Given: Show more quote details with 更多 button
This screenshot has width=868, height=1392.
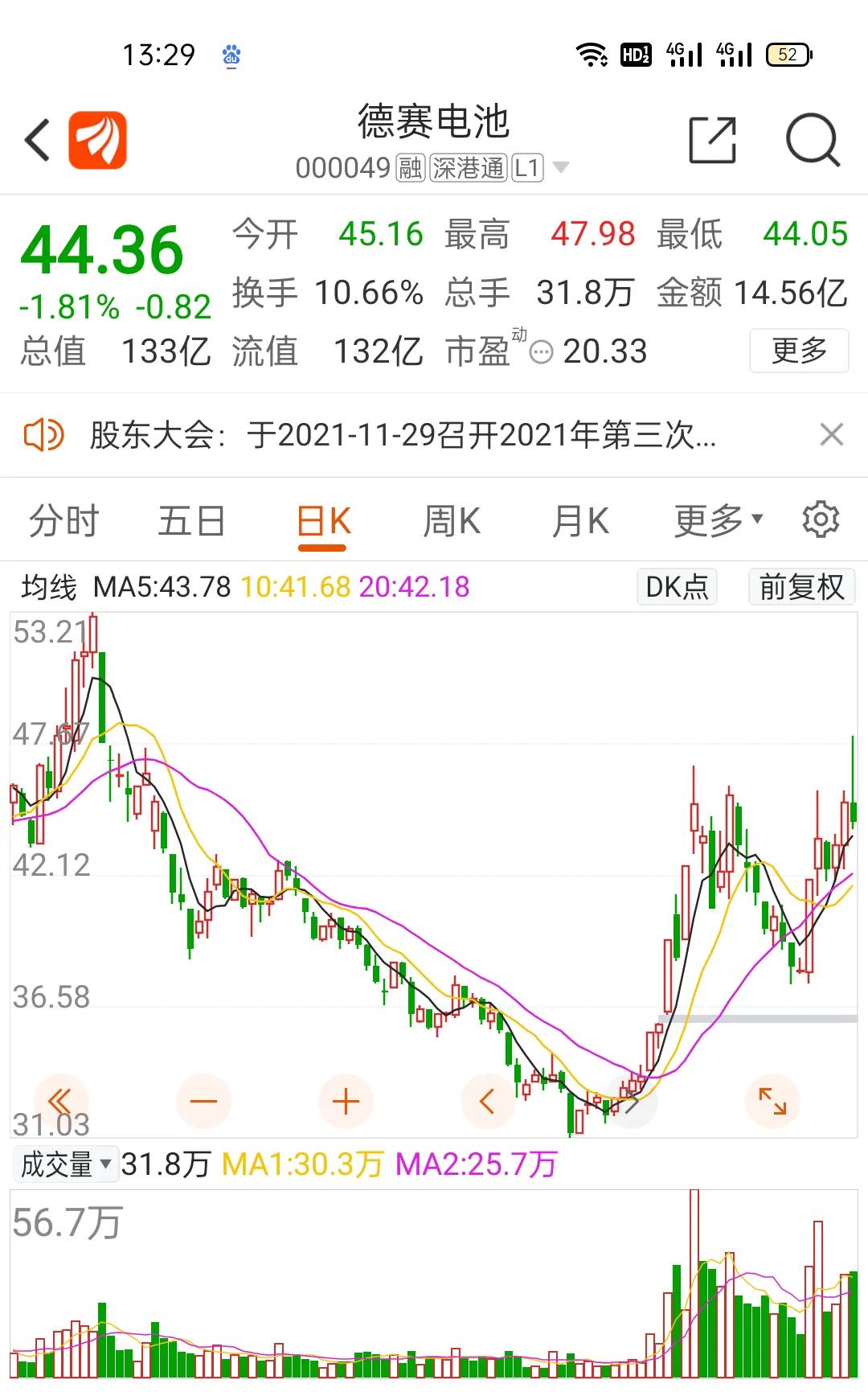Looking at the screenshot, I should (798, 351).
